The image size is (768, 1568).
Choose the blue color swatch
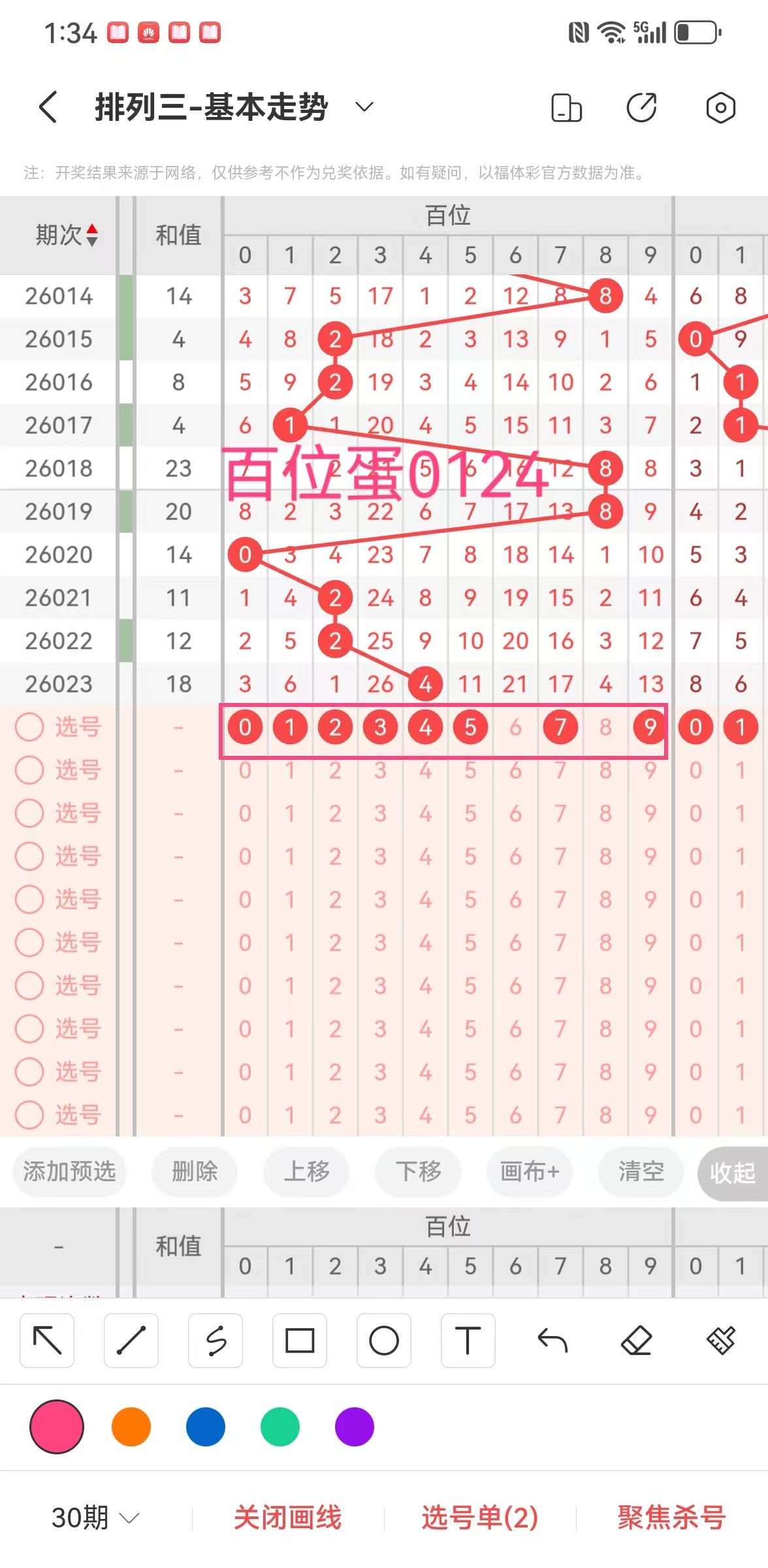point(206,1427)
